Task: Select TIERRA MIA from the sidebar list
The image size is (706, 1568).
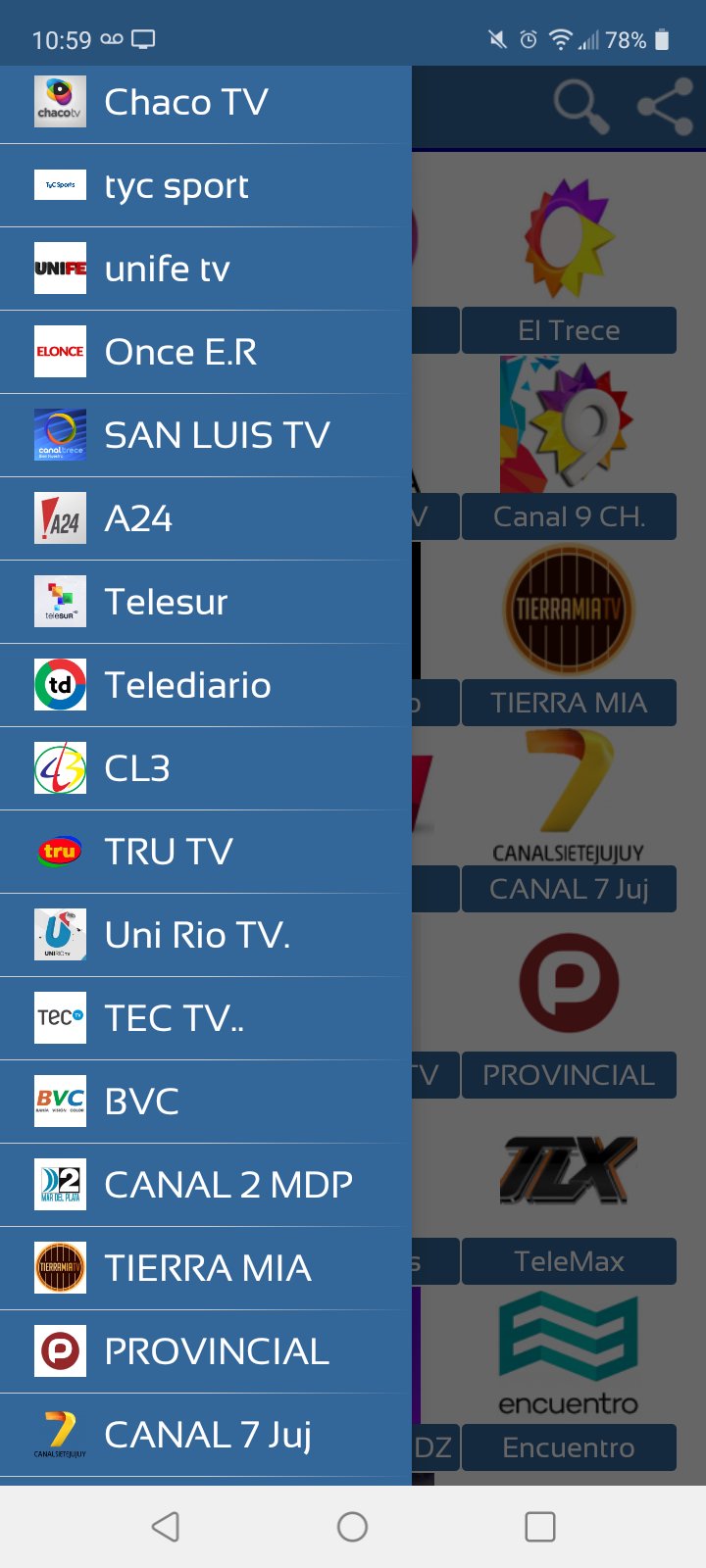Action: [x=206, y=1267]
